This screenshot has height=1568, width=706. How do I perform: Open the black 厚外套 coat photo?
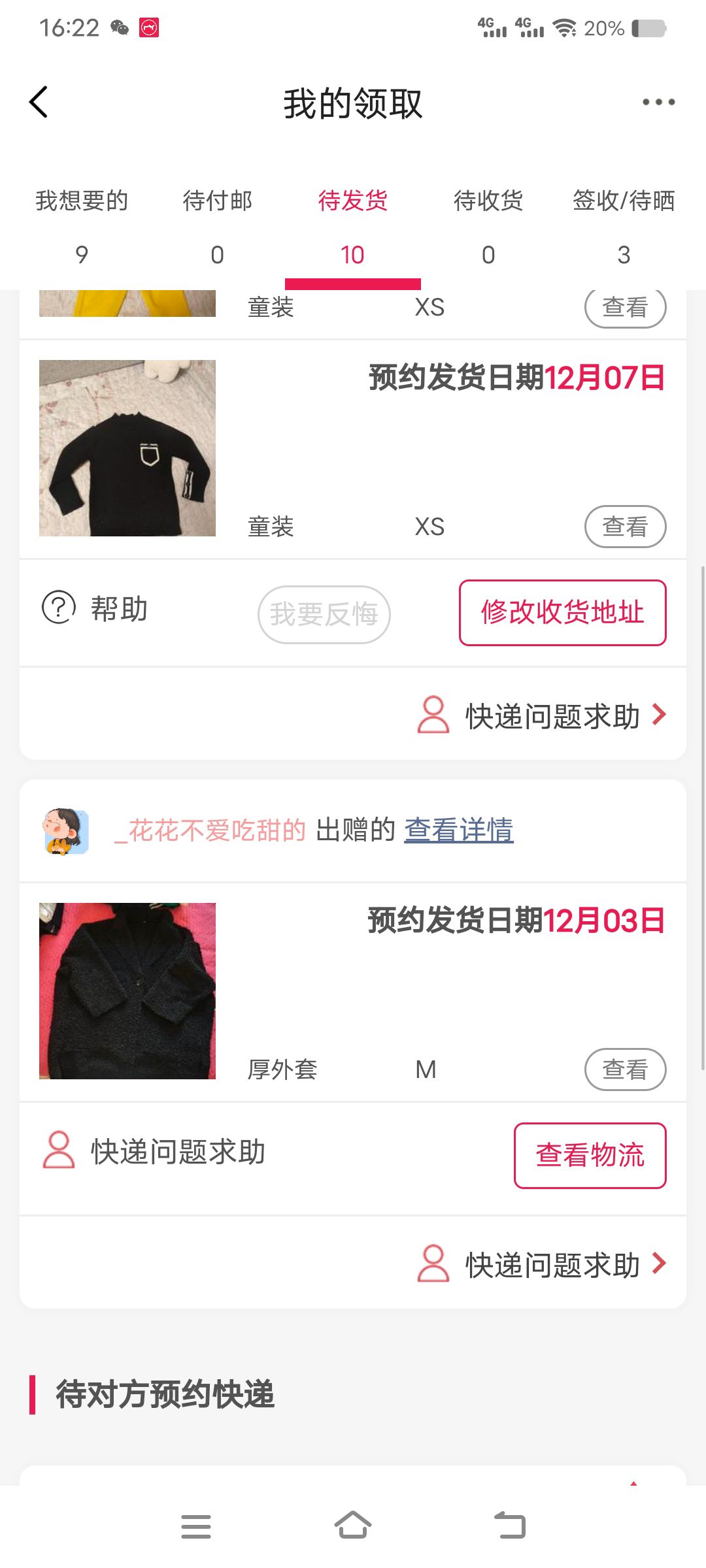pyautogui.click(x=127, y=991)
